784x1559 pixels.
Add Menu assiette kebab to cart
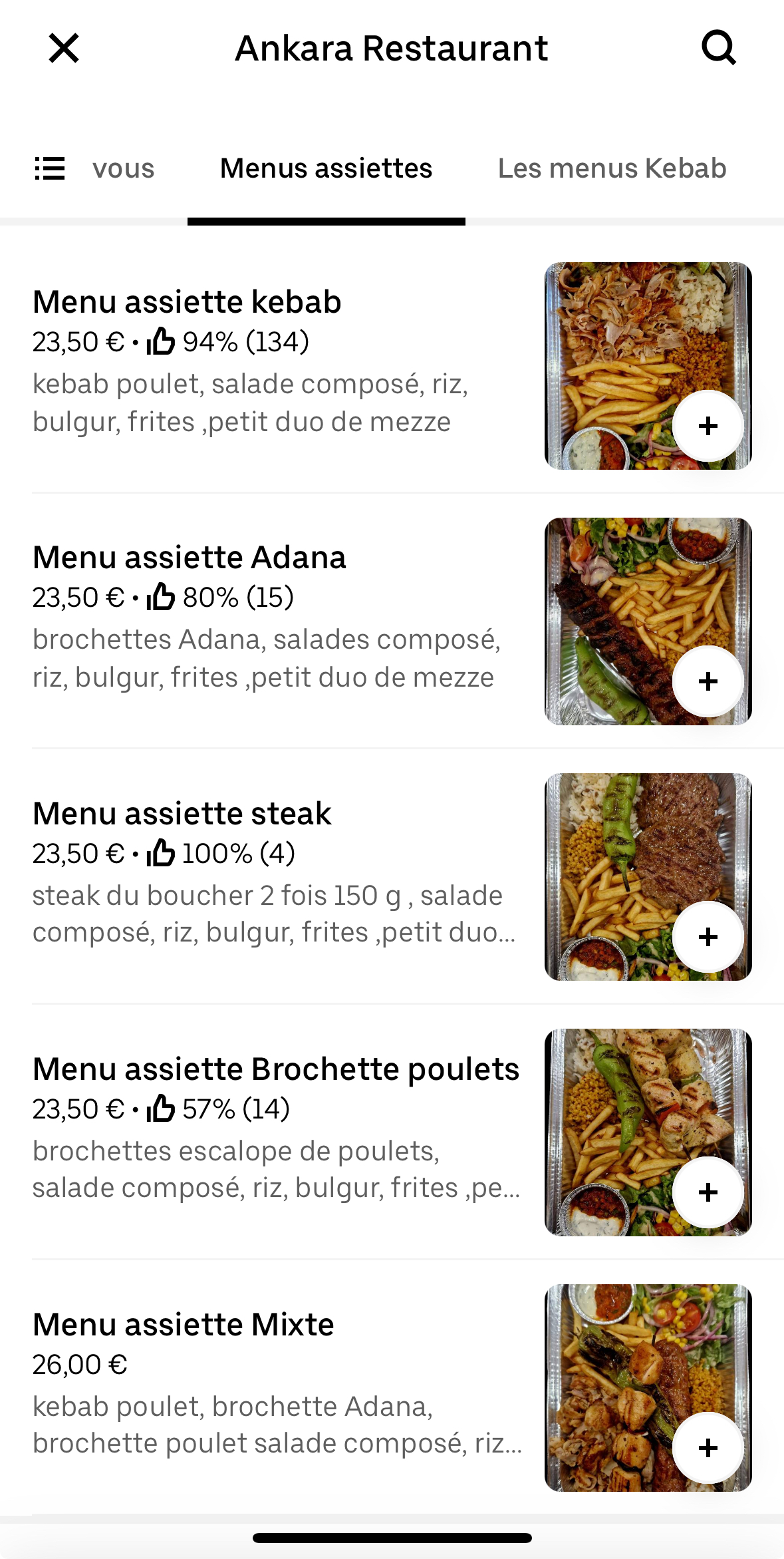[708, 426]
